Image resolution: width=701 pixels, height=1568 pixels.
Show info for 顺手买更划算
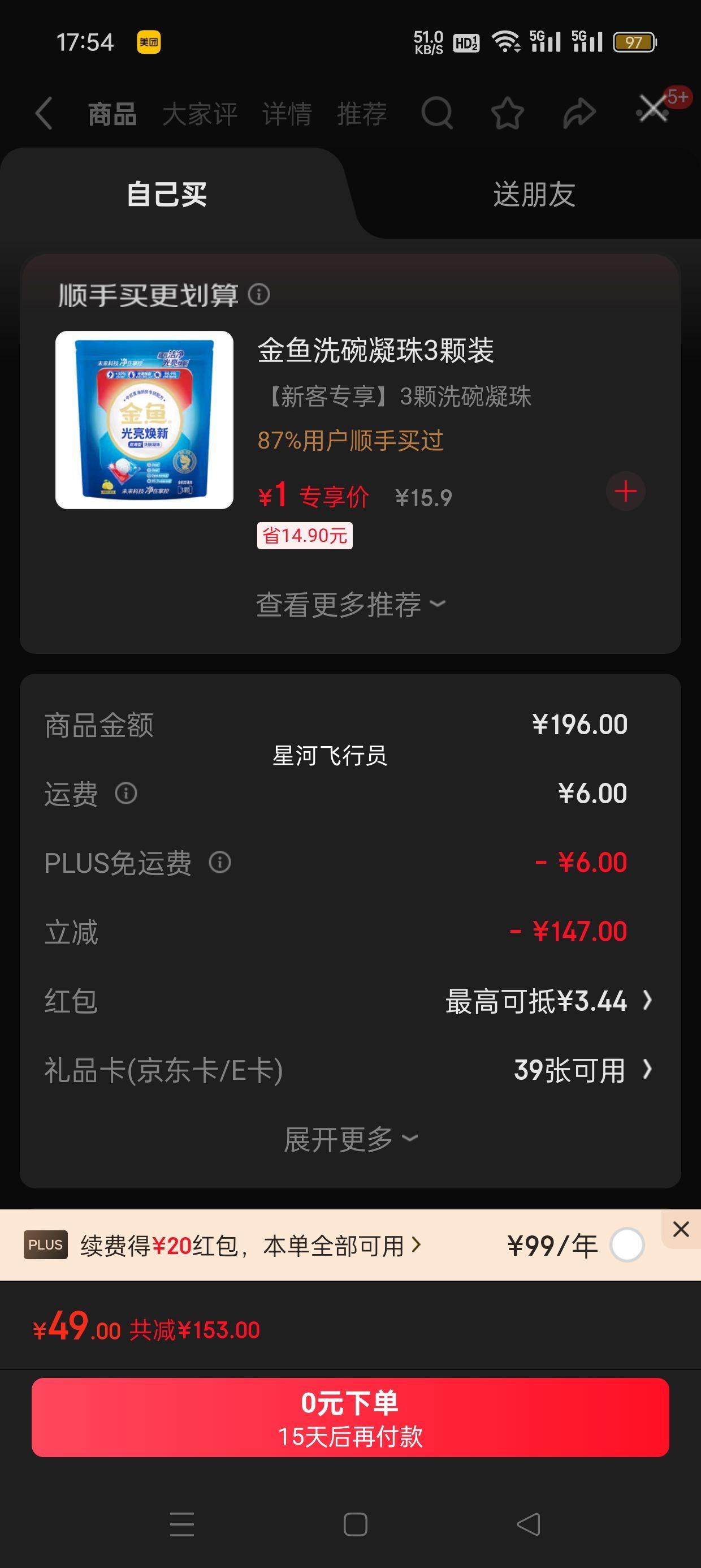[259, 295]
